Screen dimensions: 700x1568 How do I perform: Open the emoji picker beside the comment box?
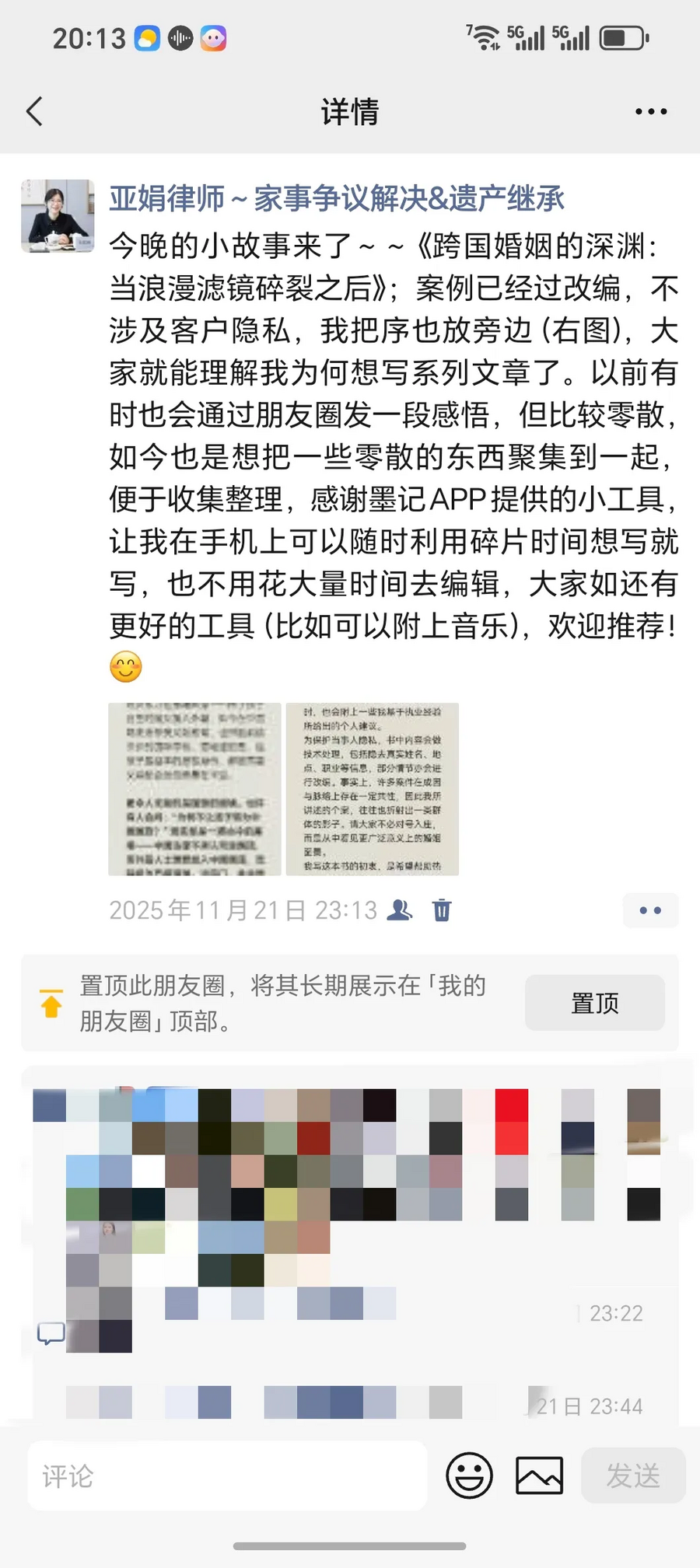click(469, 1475)
